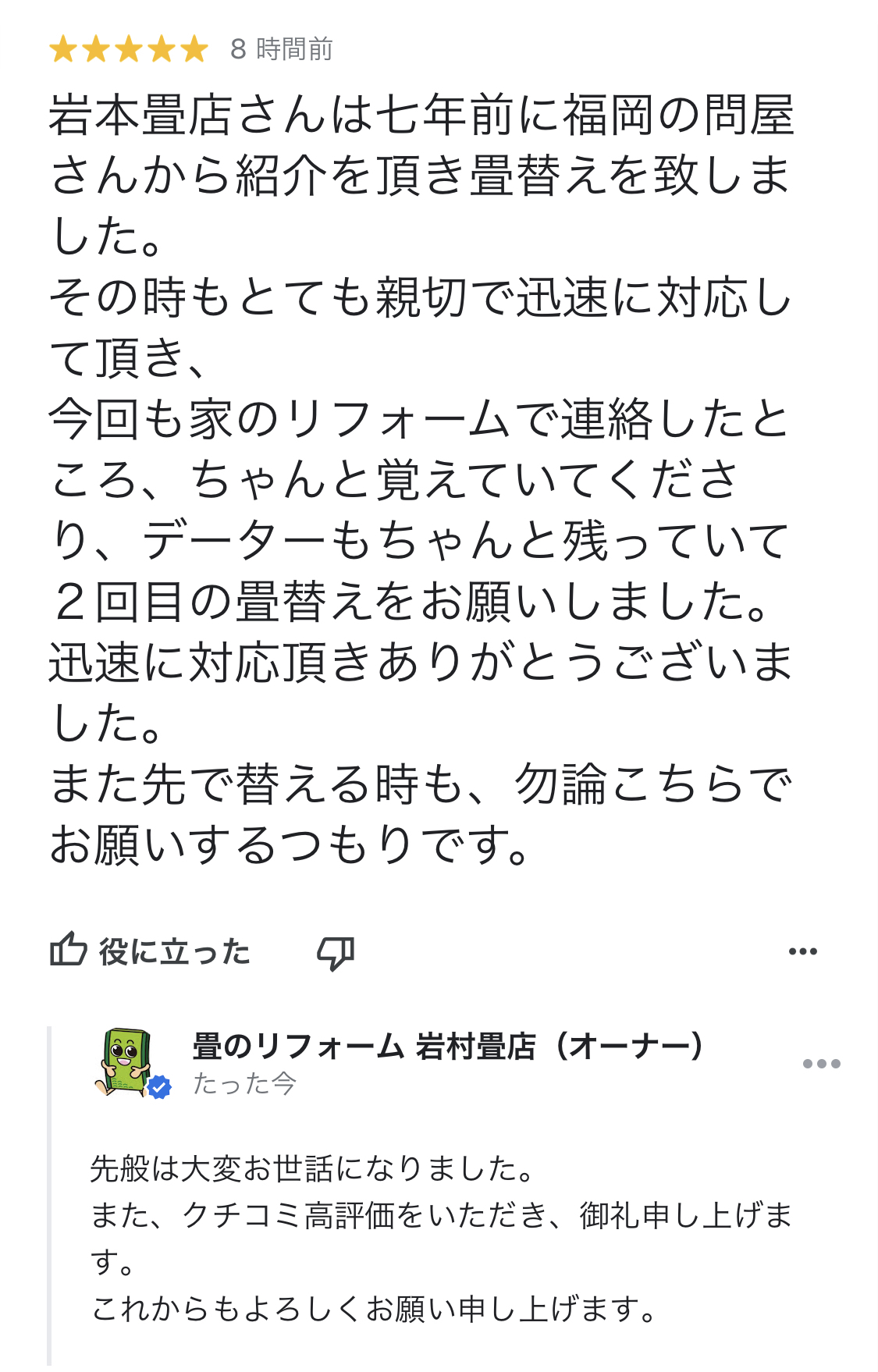Image resolution: width=878 pixels, height=1372 pixels.
Task: Open 畳のリフォーム 岩村畳店 owner profile
Action: click(447, 1046)
